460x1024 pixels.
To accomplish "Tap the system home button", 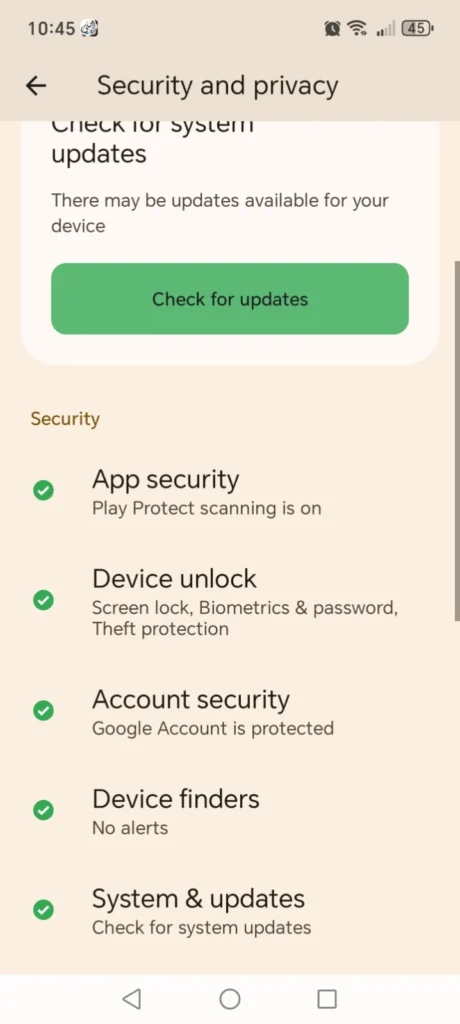I will pyautogui.click(x=230, y=999).
